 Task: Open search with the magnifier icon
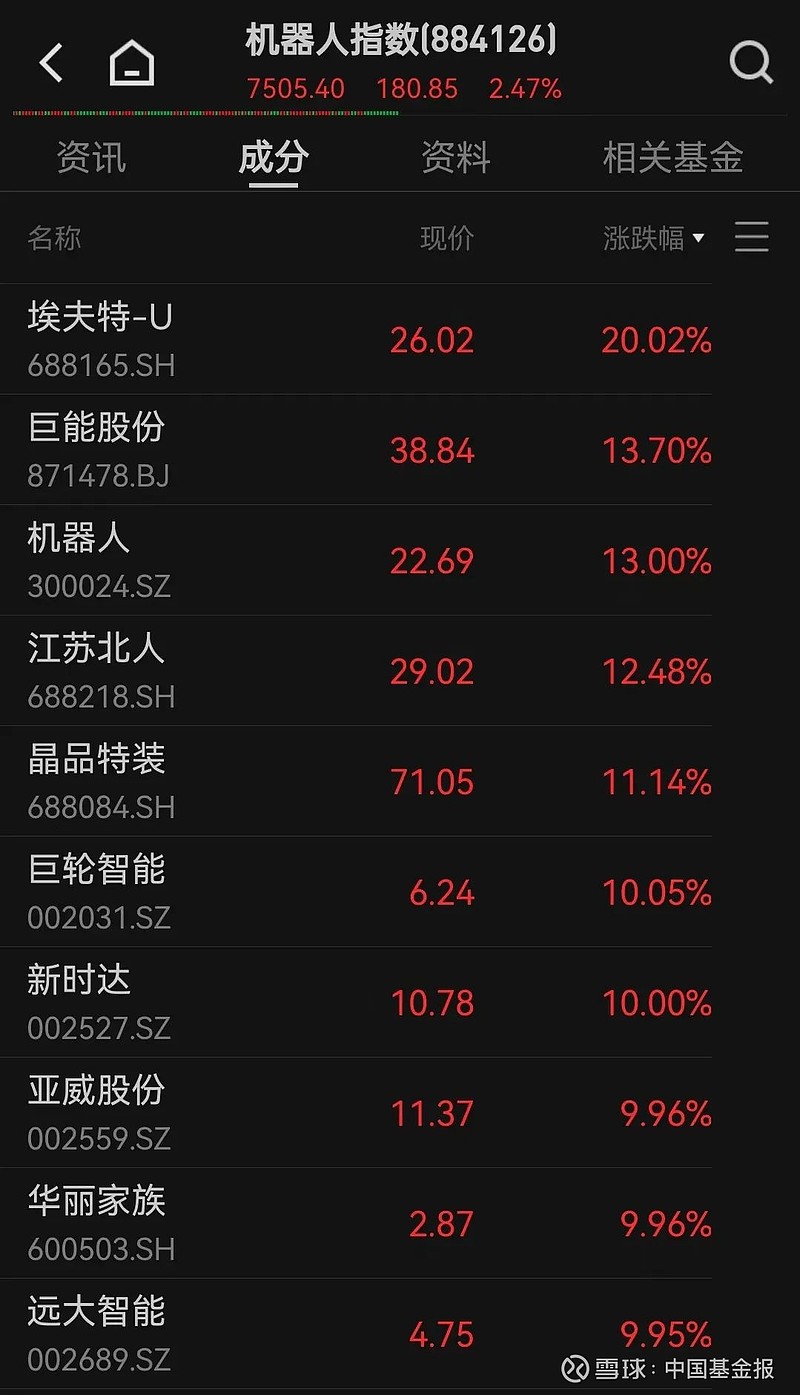click(x=750, y=60)
